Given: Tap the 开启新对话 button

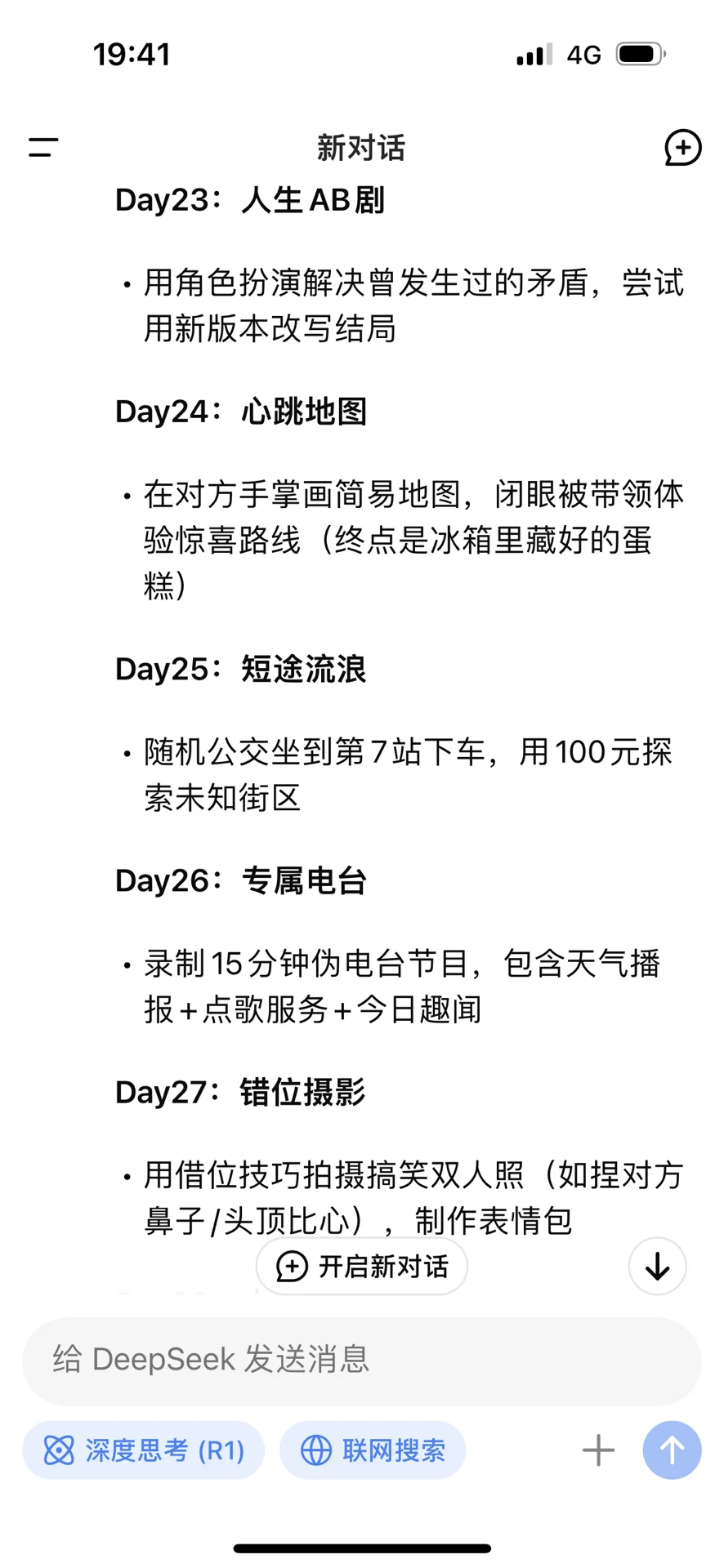Looking at the screenshot, I should tap(362, 1267).
